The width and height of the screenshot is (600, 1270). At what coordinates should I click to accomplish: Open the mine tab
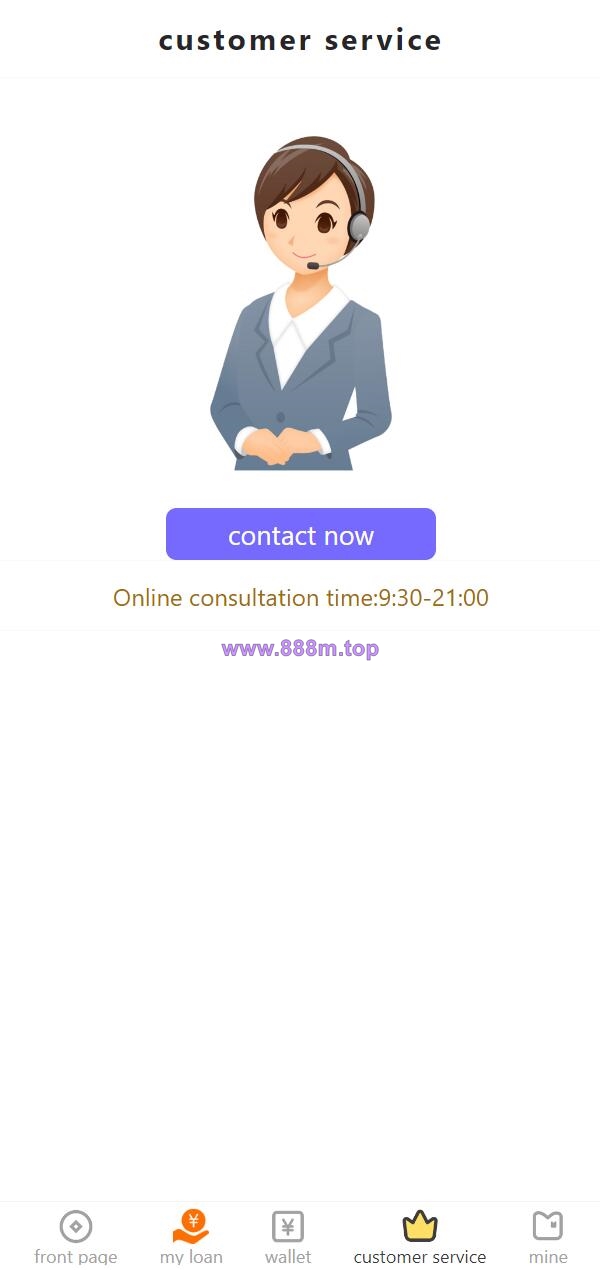pos(548,1236)
